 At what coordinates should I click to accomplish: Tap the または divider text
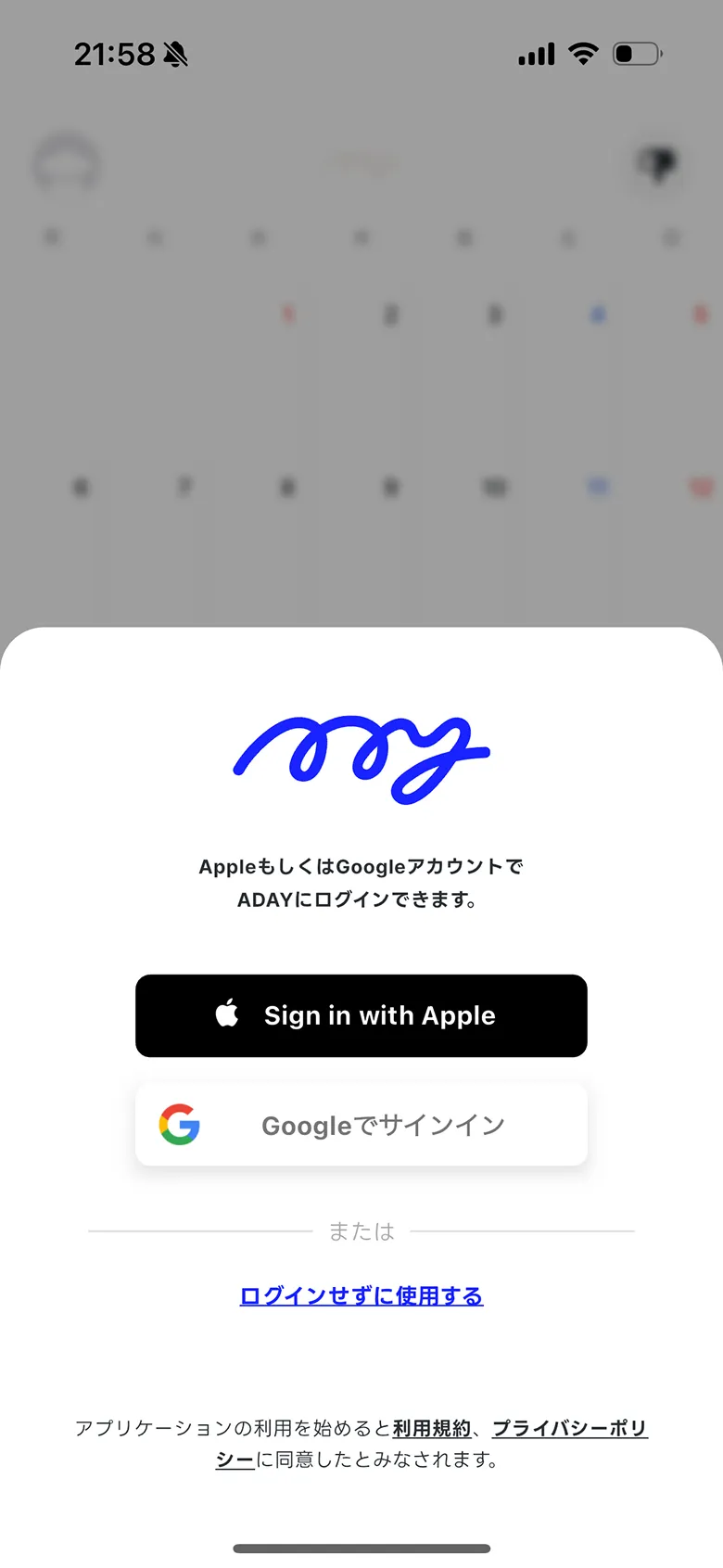pyautogui.click(x=361, y=1231)
